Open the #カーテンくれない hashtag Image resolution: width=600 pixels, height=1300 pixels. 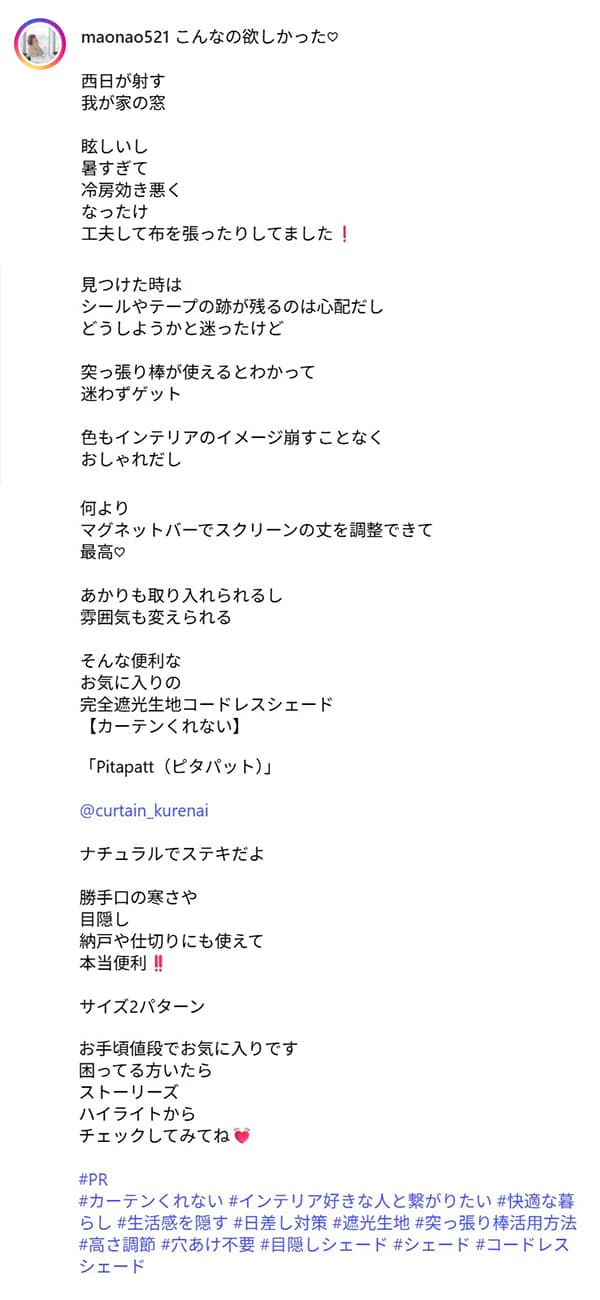[x=150, y=1201]
